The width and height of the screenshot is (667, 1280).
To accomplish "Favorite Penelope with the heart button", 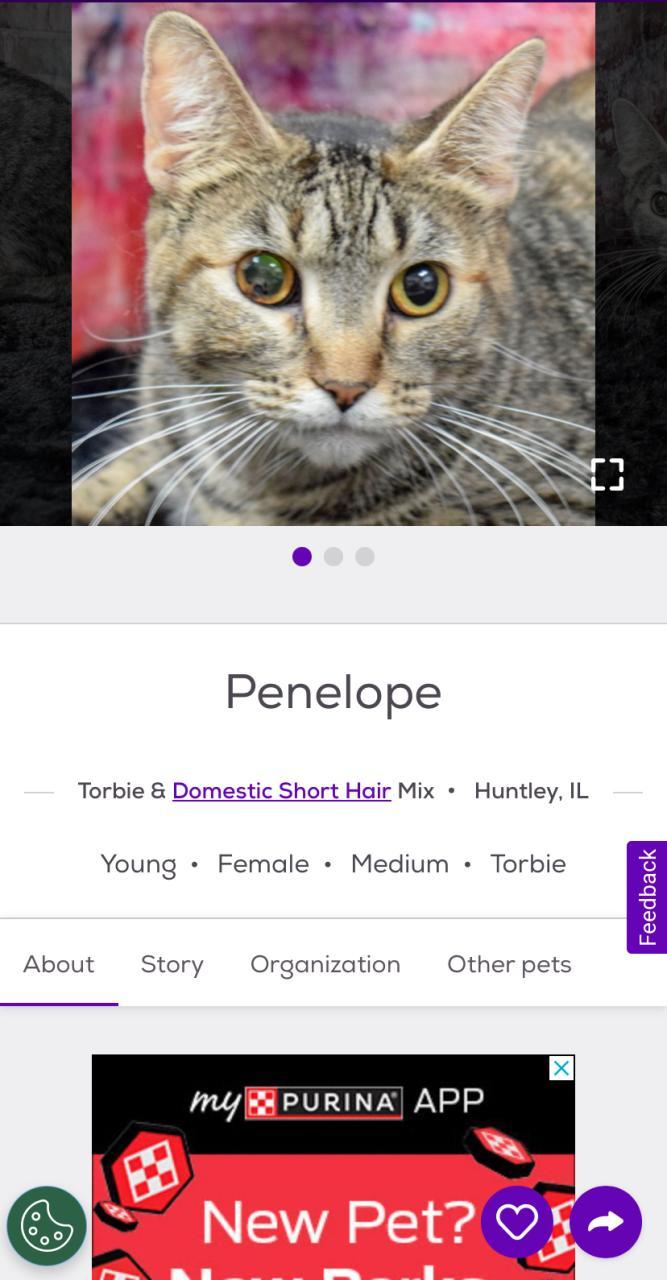I will click(517, 1222).
